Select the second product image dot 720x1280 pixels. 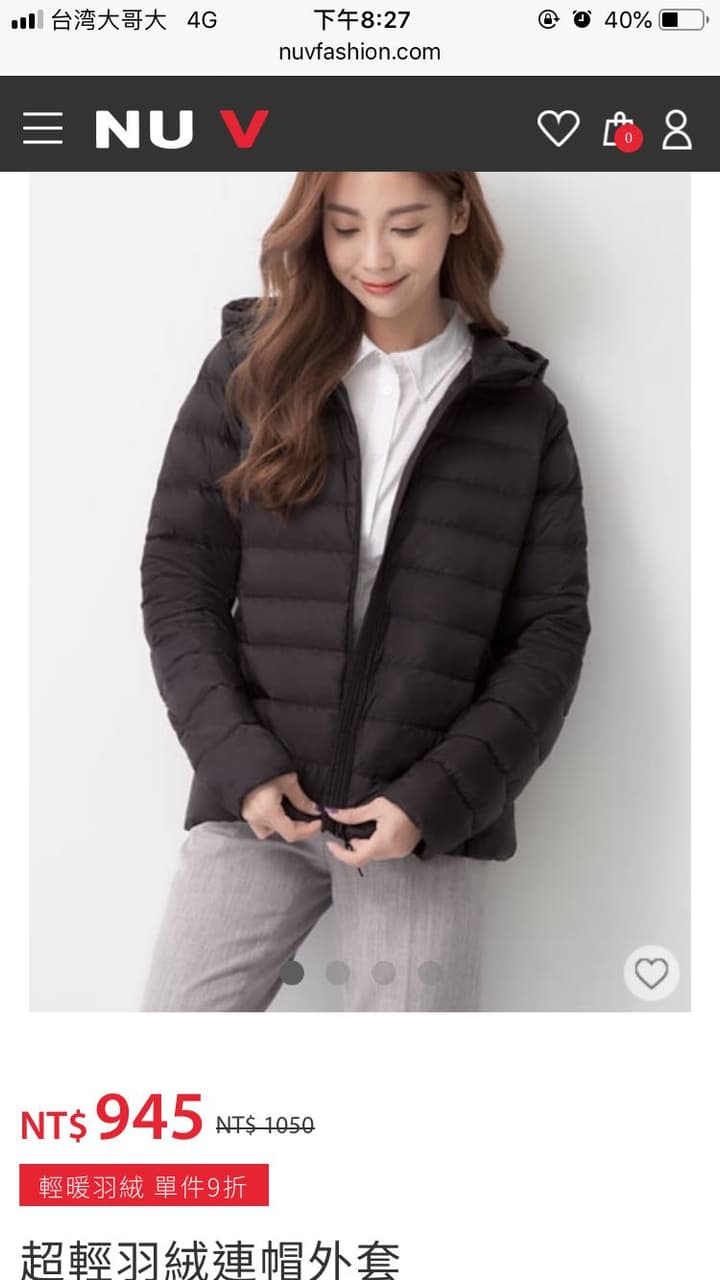[x=338, y=972]
